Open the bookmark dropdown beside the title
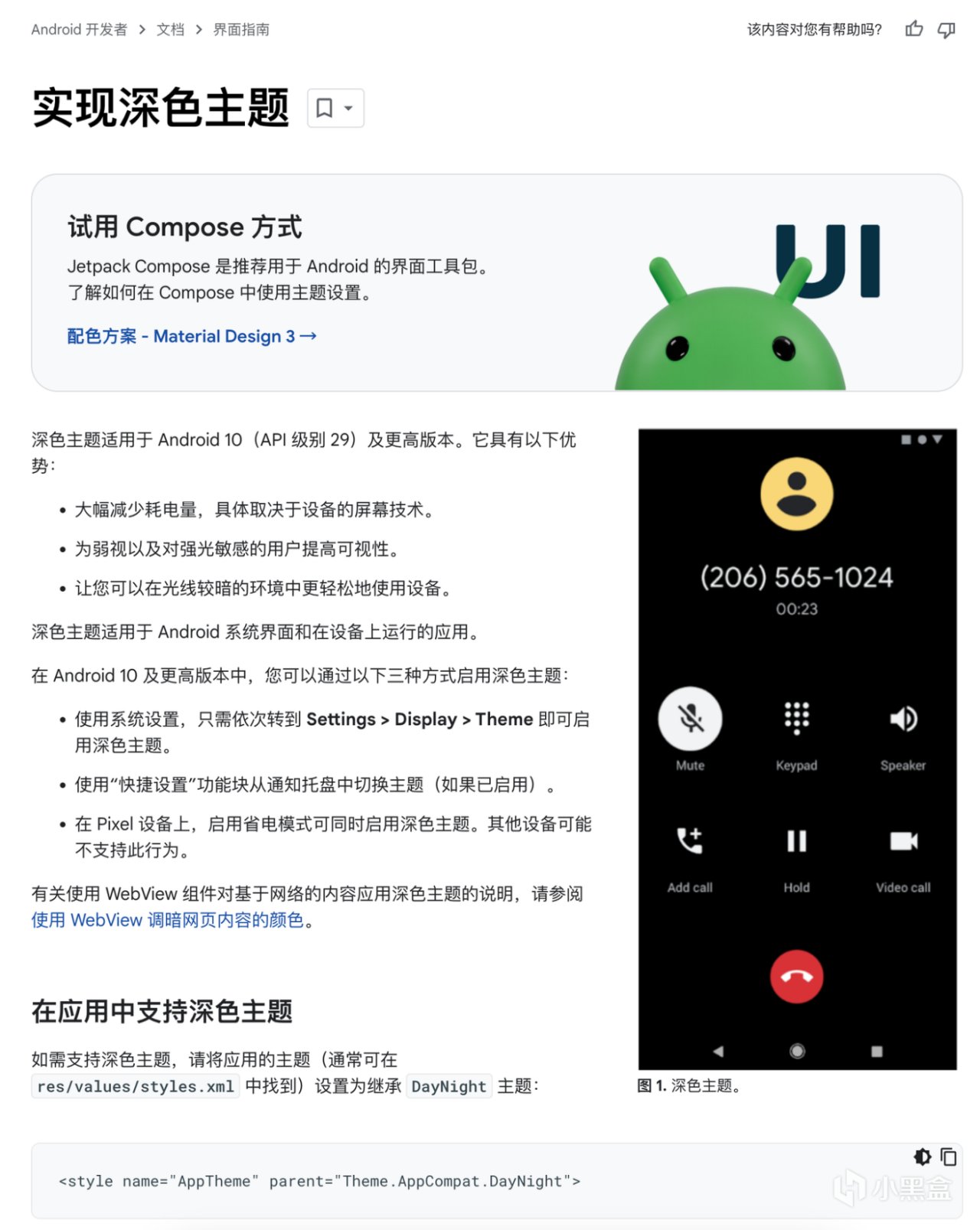This screenshot has width=980, height=1230. (335, 108)
